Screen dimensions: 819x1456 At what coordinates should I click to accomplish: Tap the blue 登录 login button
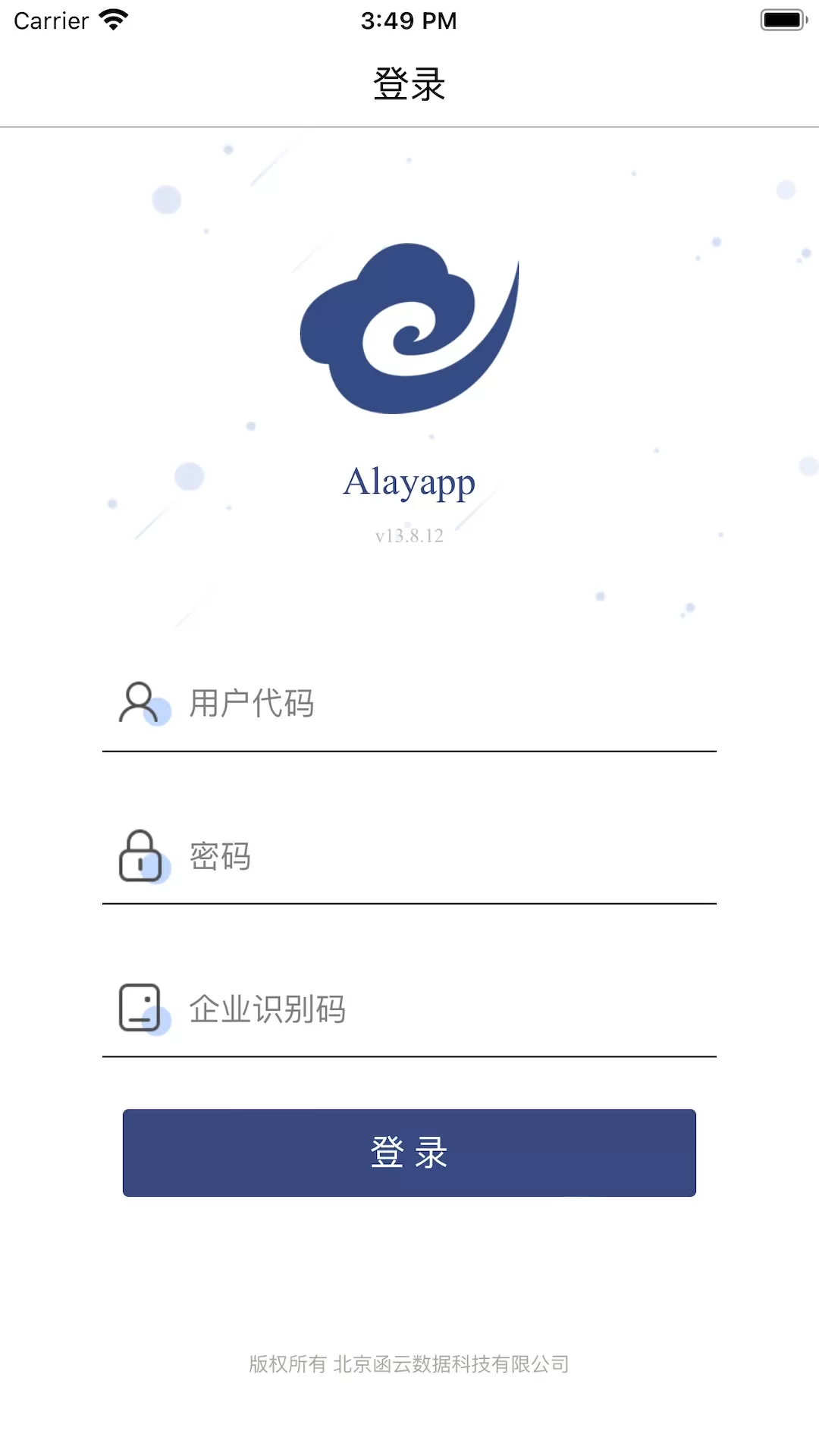point(409,1153)
